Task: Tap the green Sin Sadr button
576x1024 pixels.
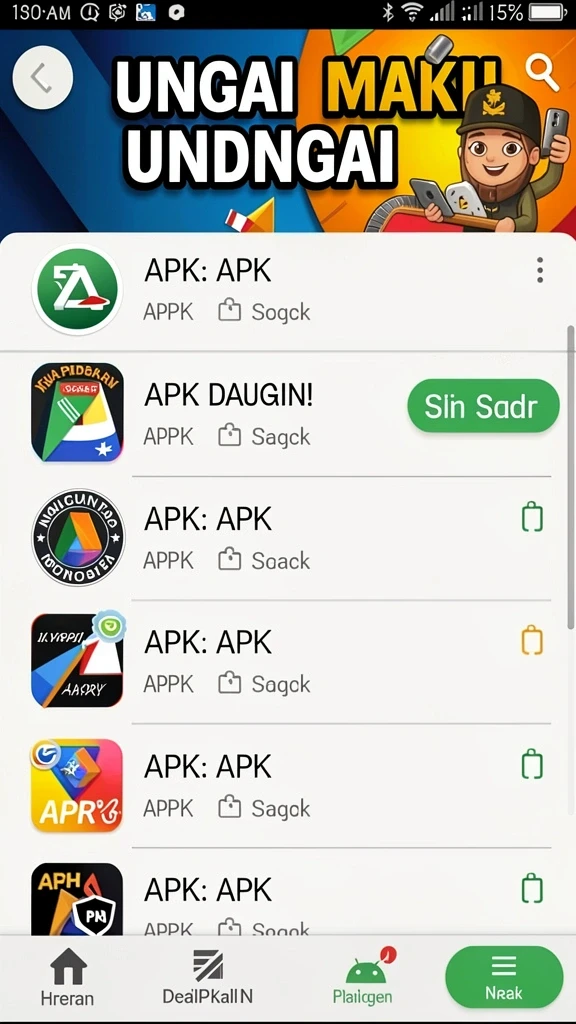Action: tap(483, 406)
